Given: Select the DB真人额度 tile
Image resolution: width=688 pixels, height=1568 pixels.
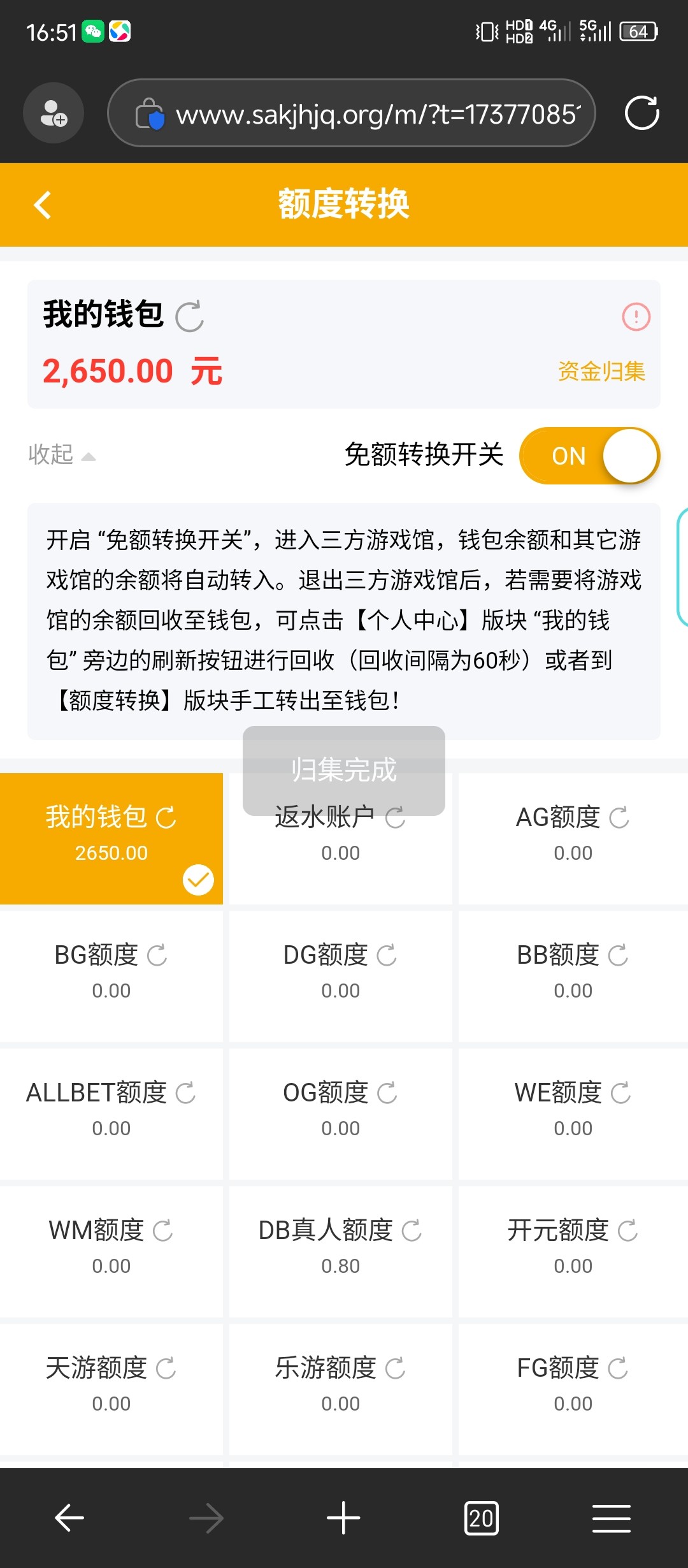Looking at the screenshot, I should [340, 1251].
